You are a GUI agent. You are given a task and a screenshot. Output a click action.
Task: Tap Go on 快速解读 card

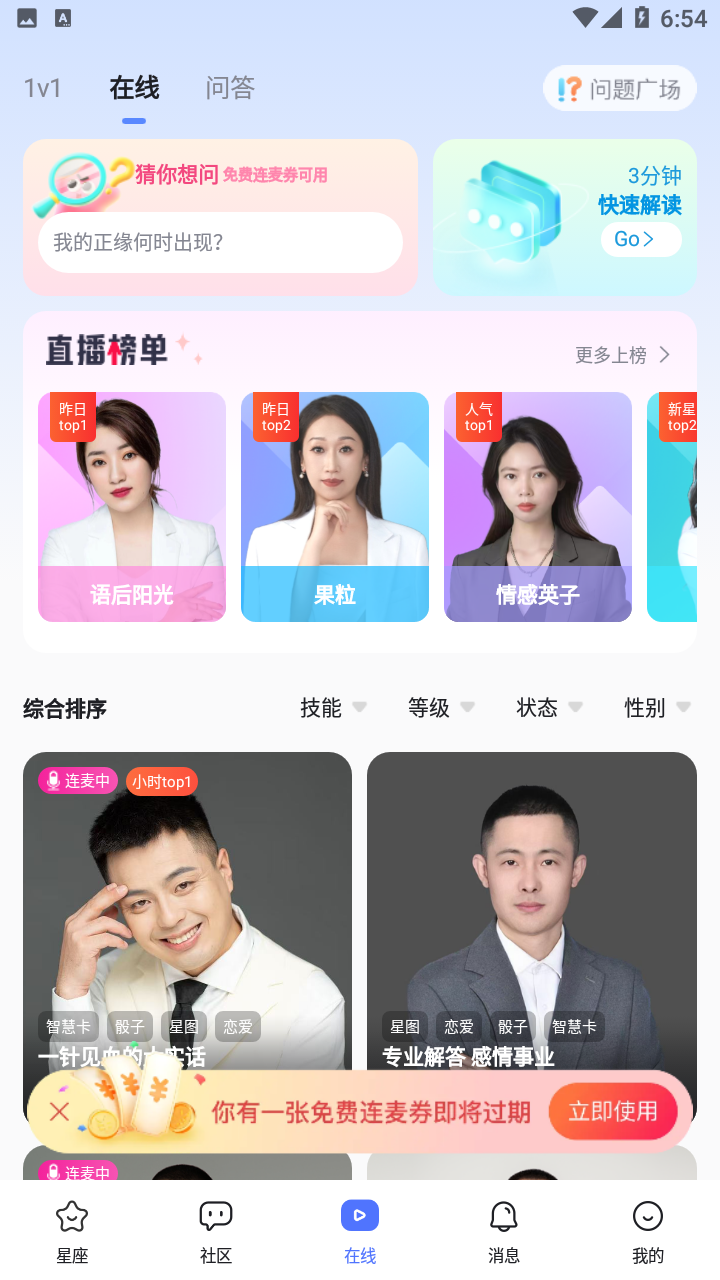click(x=640, y=239)
